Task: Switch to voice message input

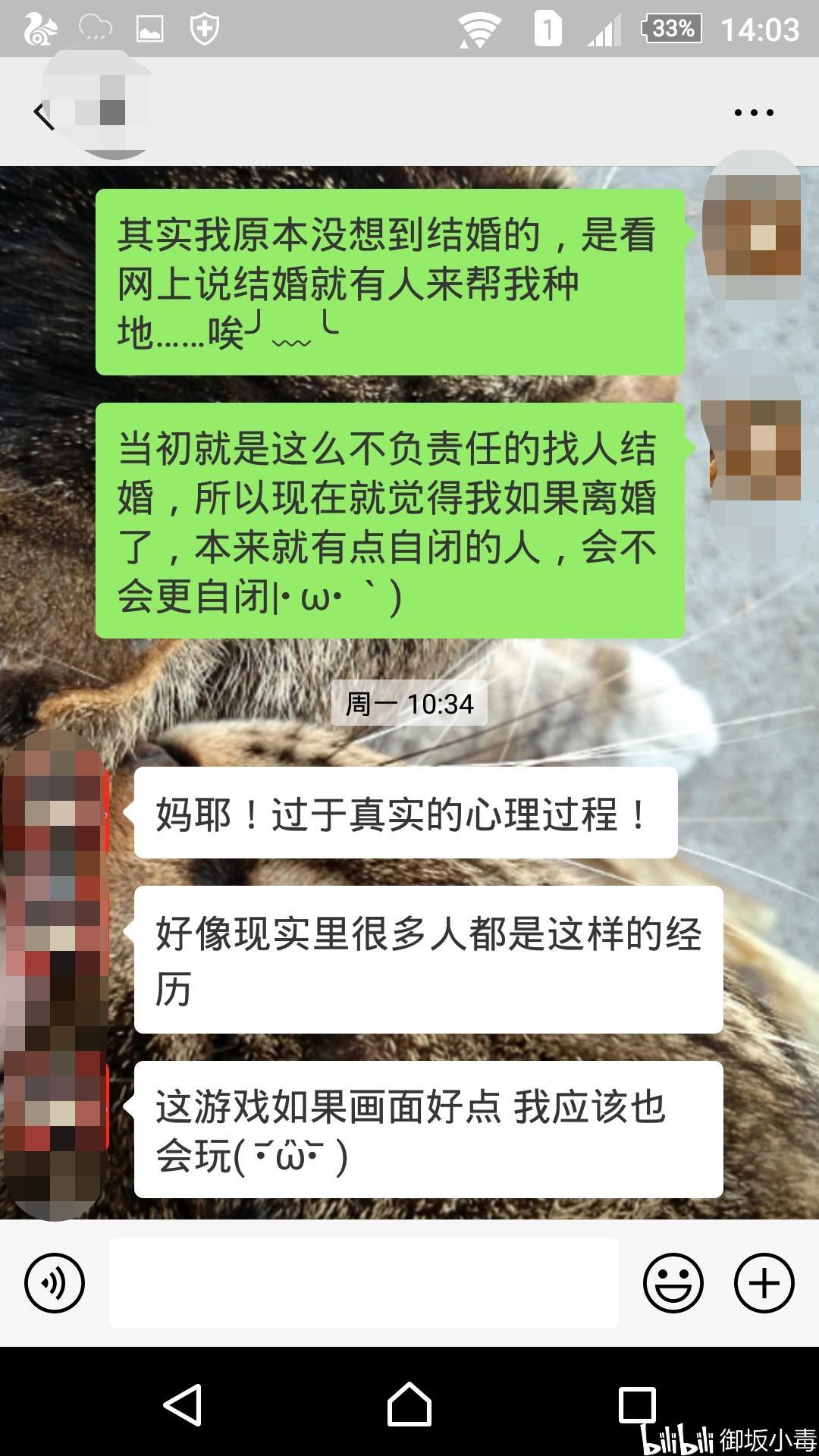Action: click(x=55, y=1283)
